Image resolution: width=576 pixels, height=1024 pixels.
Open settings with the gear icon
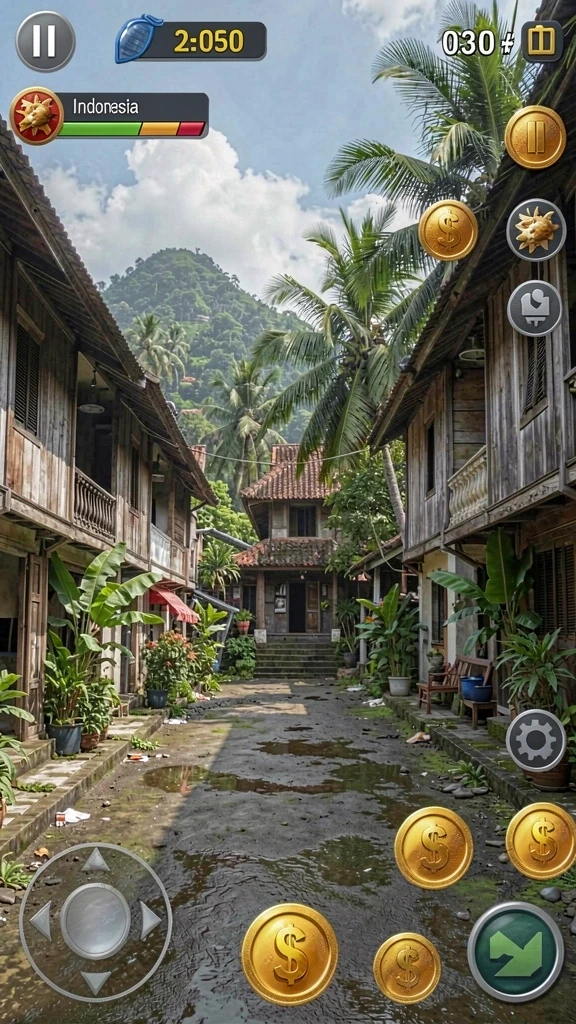pos(536,740)
